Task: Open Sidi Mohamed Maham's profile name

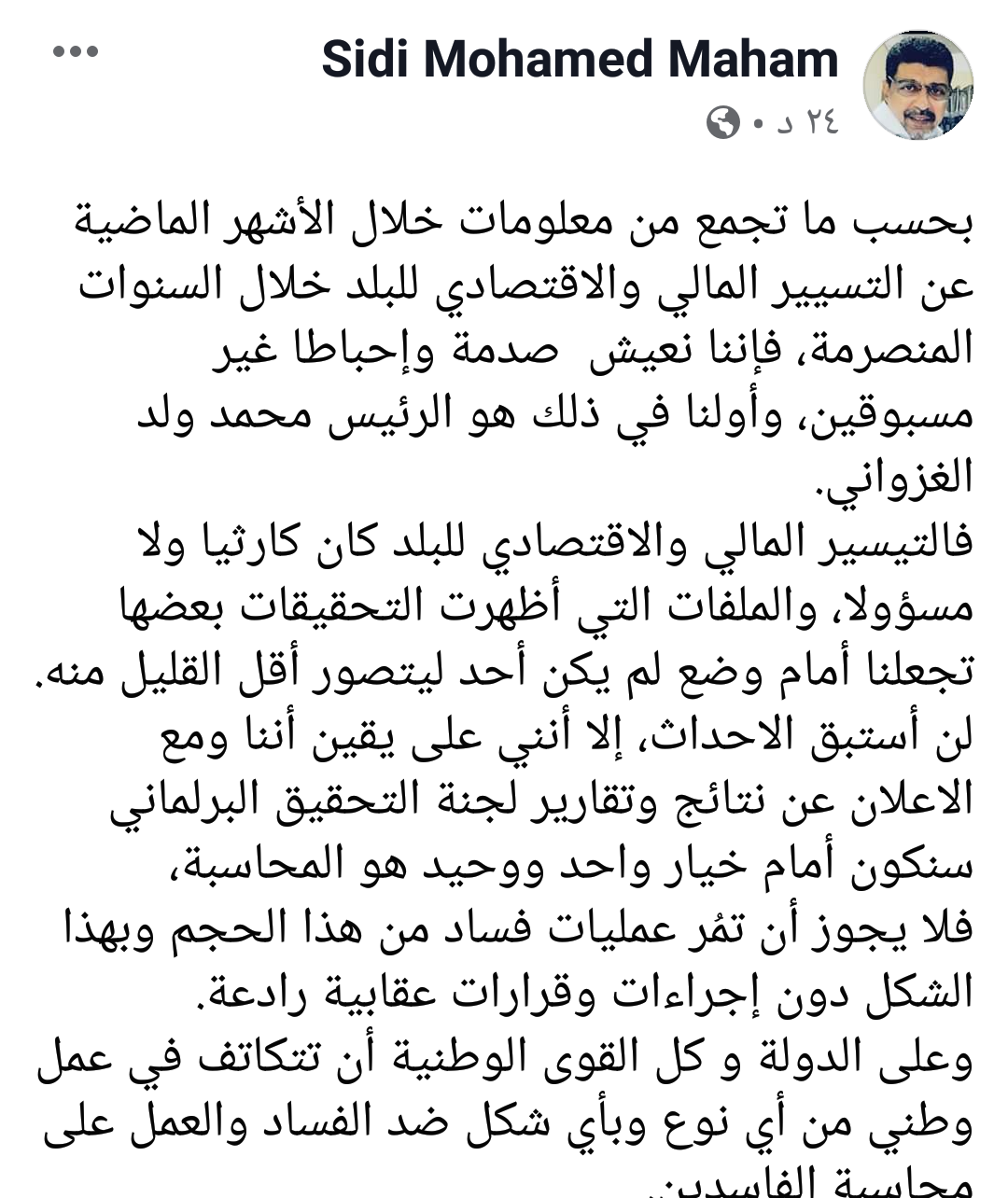Action: coord(580,60)
